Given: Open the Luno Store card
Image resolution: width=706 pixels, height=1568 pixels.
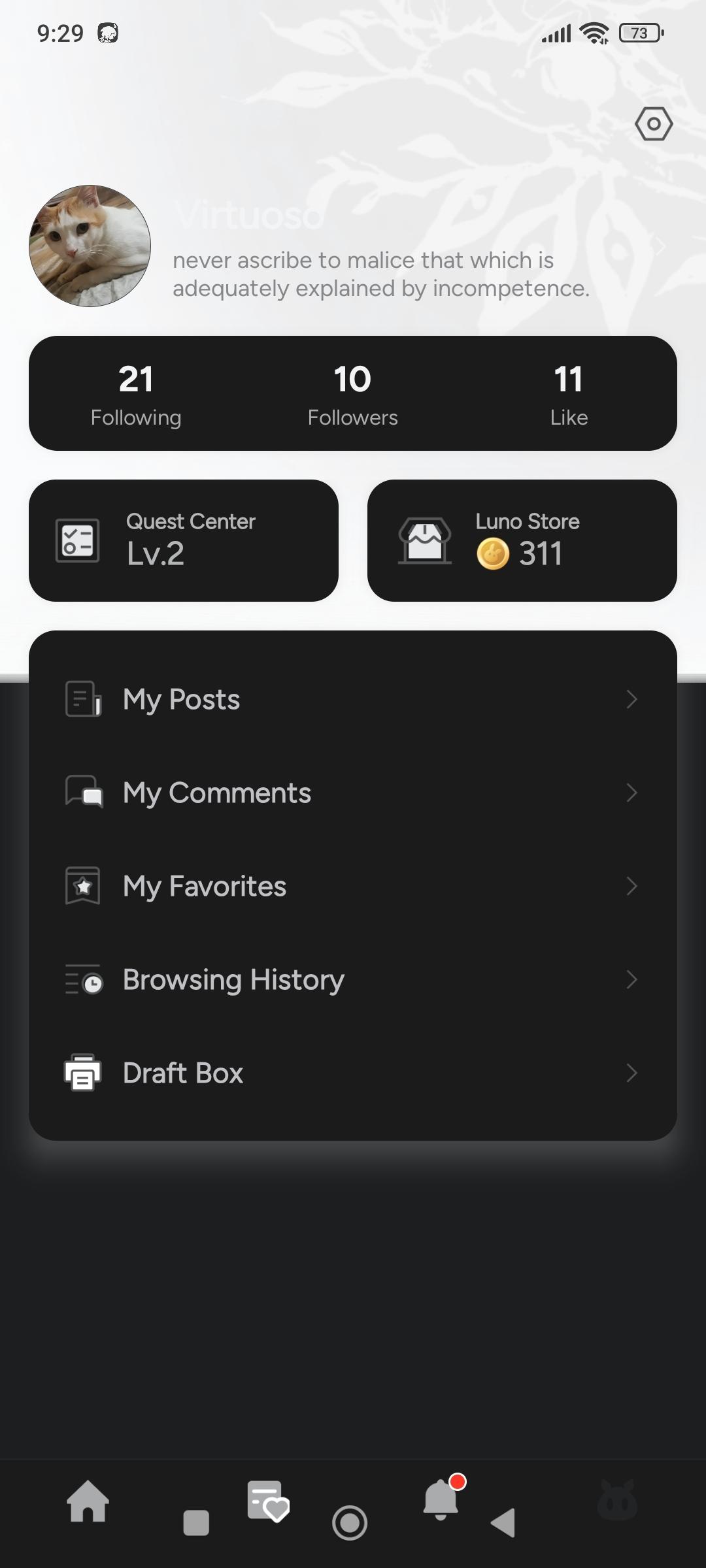Looking at the screenshot, I should (x=522, y=540).
